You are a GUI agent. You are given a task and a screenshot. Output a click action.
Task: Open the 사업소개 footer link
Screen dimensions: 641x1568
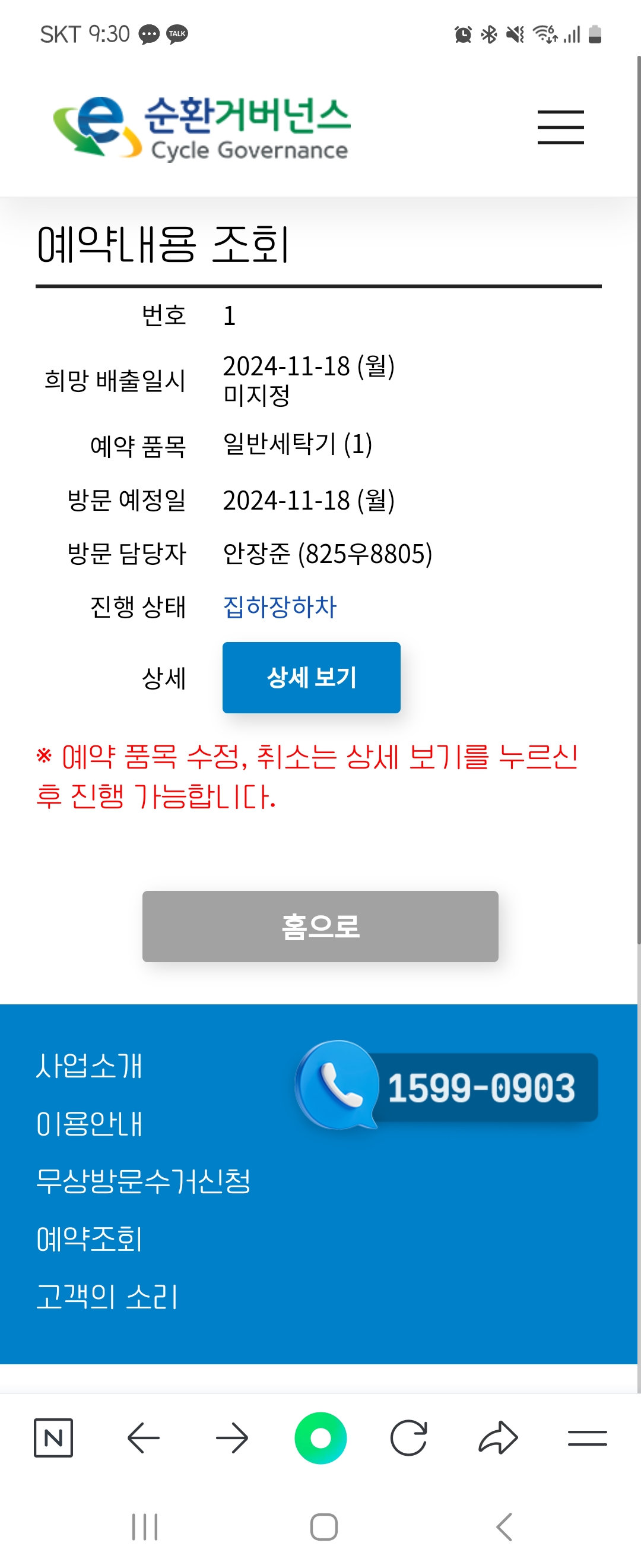[89, 1066]
